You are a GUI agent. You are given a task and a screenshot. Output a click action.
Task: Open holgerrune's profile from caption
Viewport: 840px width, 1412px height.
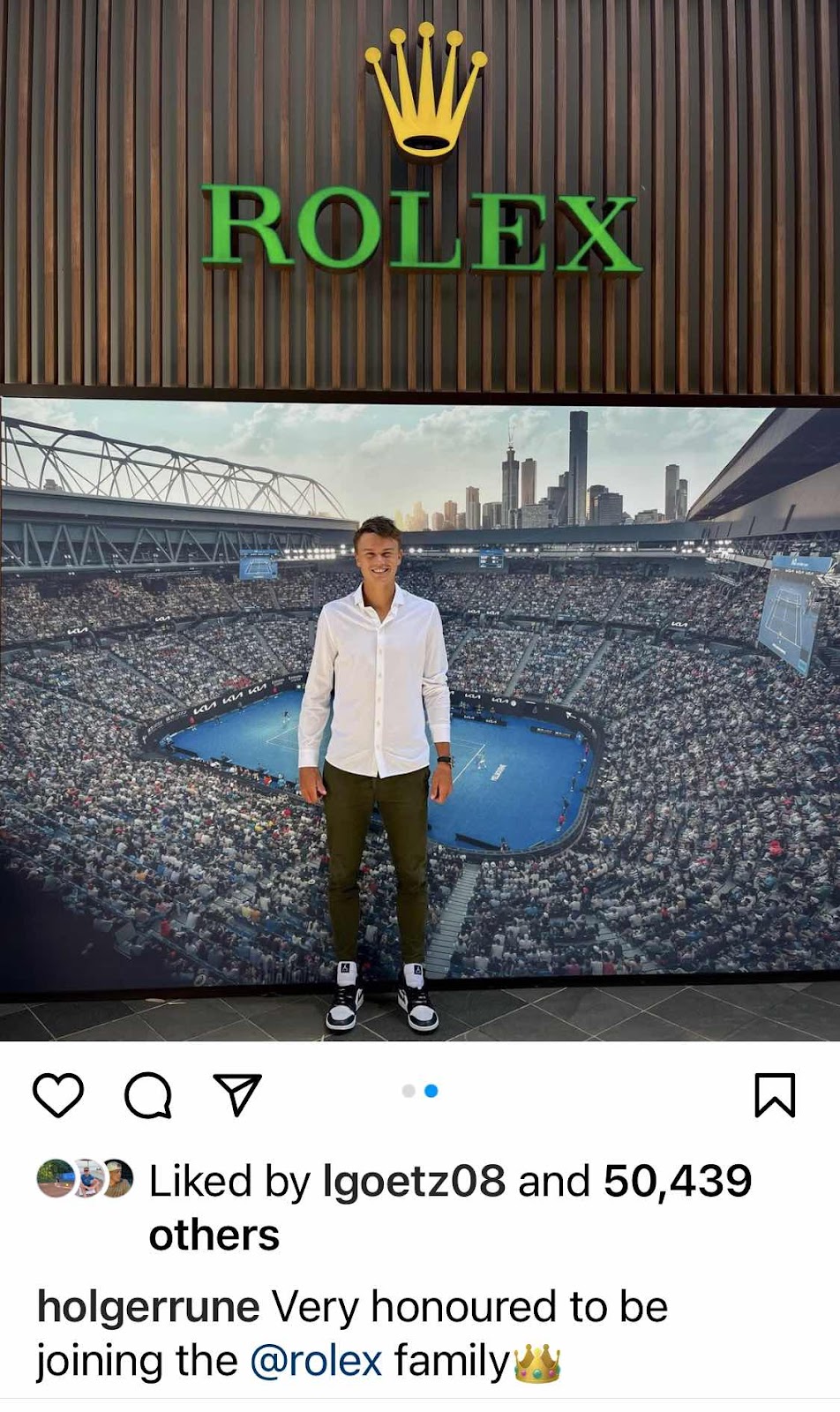[x=148, y=1307]
